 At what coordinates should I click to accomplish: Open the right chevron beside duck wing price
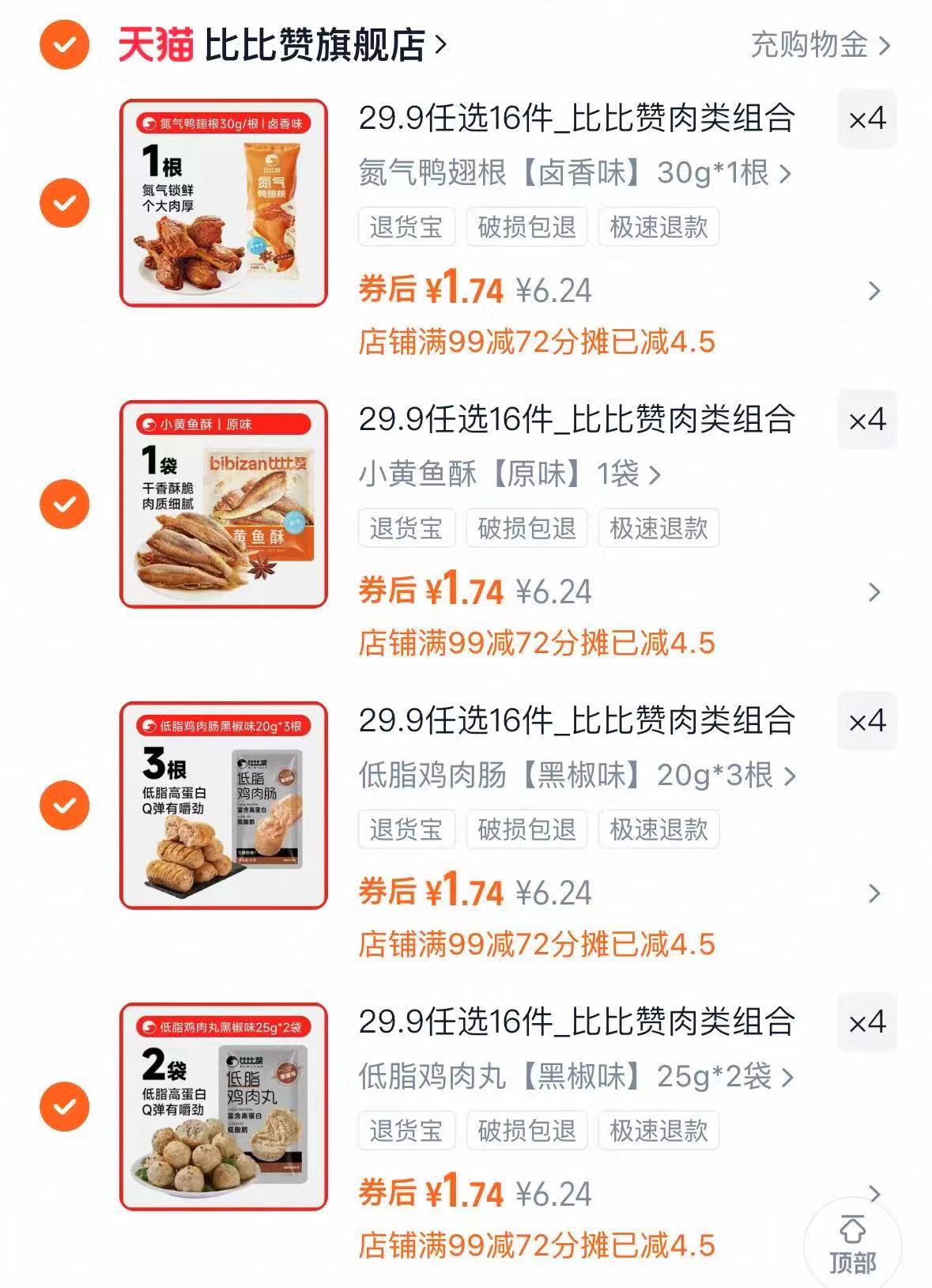(x=872, y=289)
